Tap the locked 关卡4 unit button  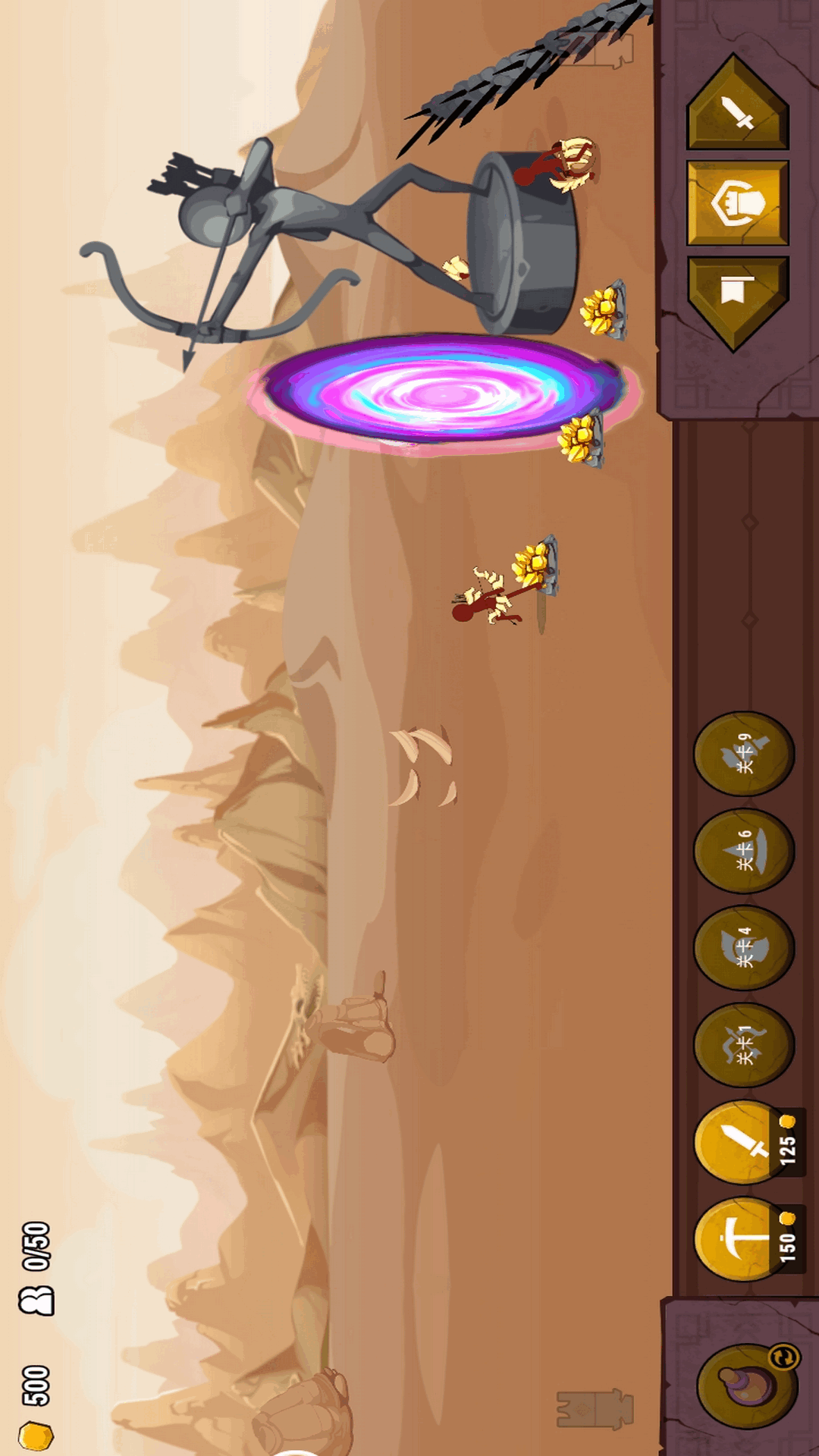point(743,948)
